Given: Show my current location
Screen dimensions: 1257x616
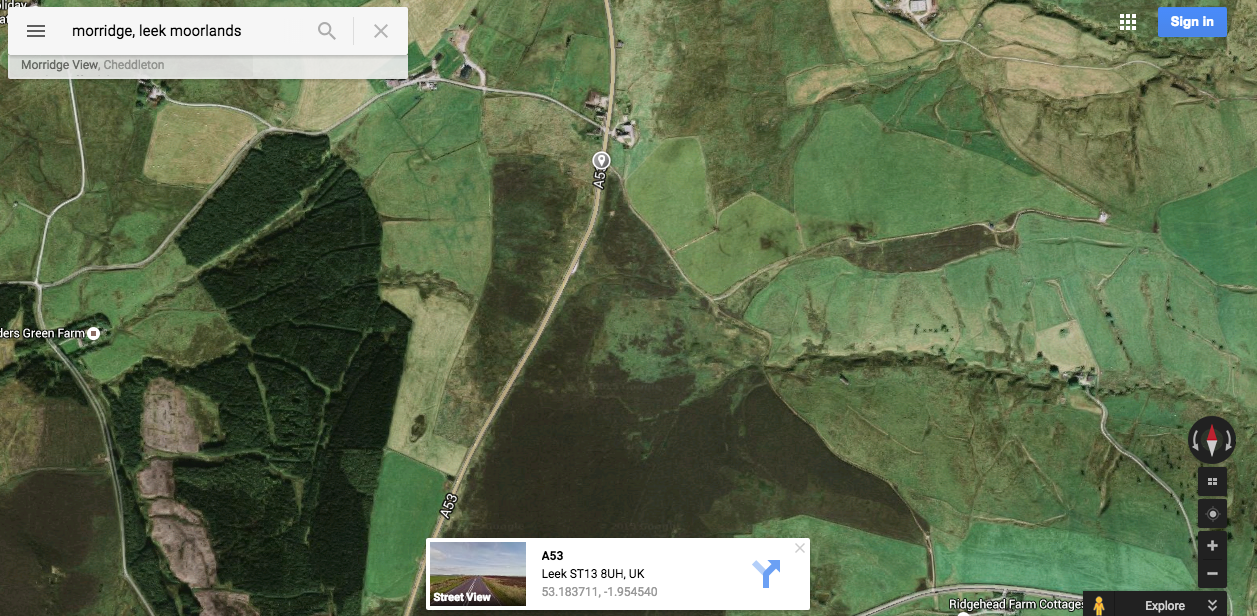Looking at the screenshot, I should [x=1212, y=514].
